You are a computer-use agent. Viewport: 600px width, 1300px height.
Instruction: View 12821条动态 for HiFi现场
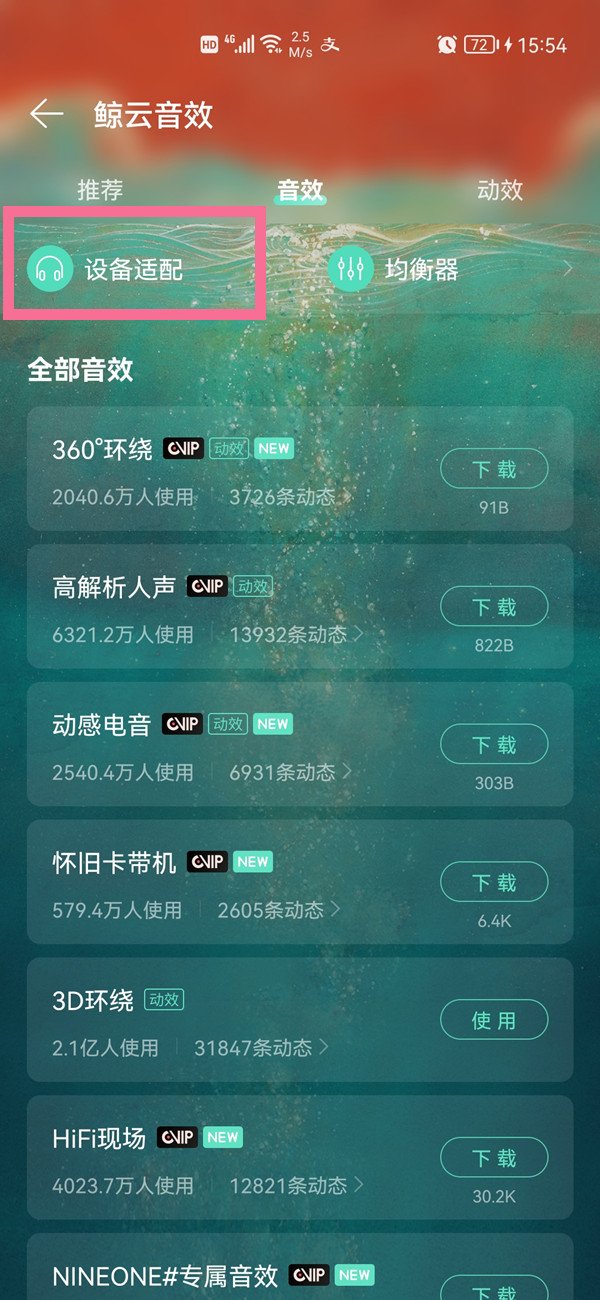[296, 1186]
